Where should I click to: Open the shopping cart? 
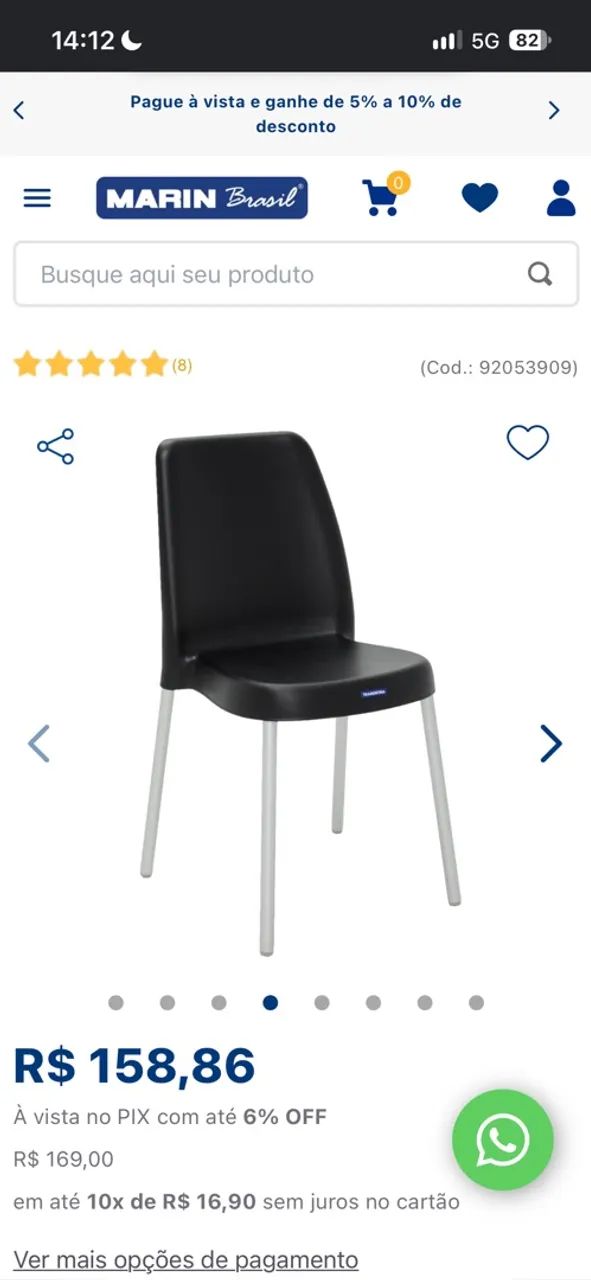point(384,195)
